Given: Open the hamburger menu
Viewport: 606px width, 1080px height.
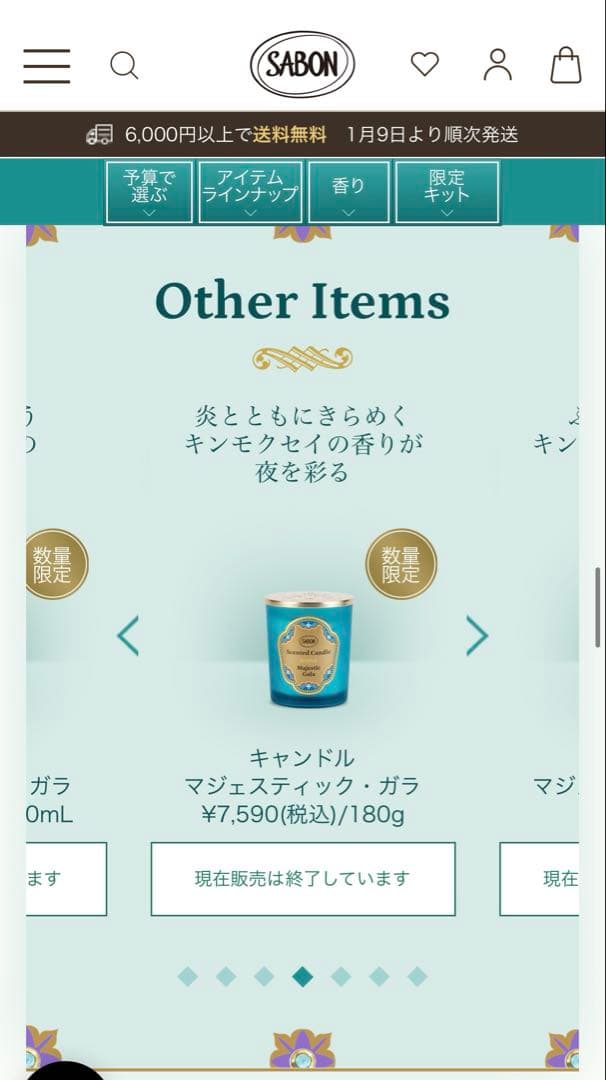Looking at the screenshot, I should 46,66.
